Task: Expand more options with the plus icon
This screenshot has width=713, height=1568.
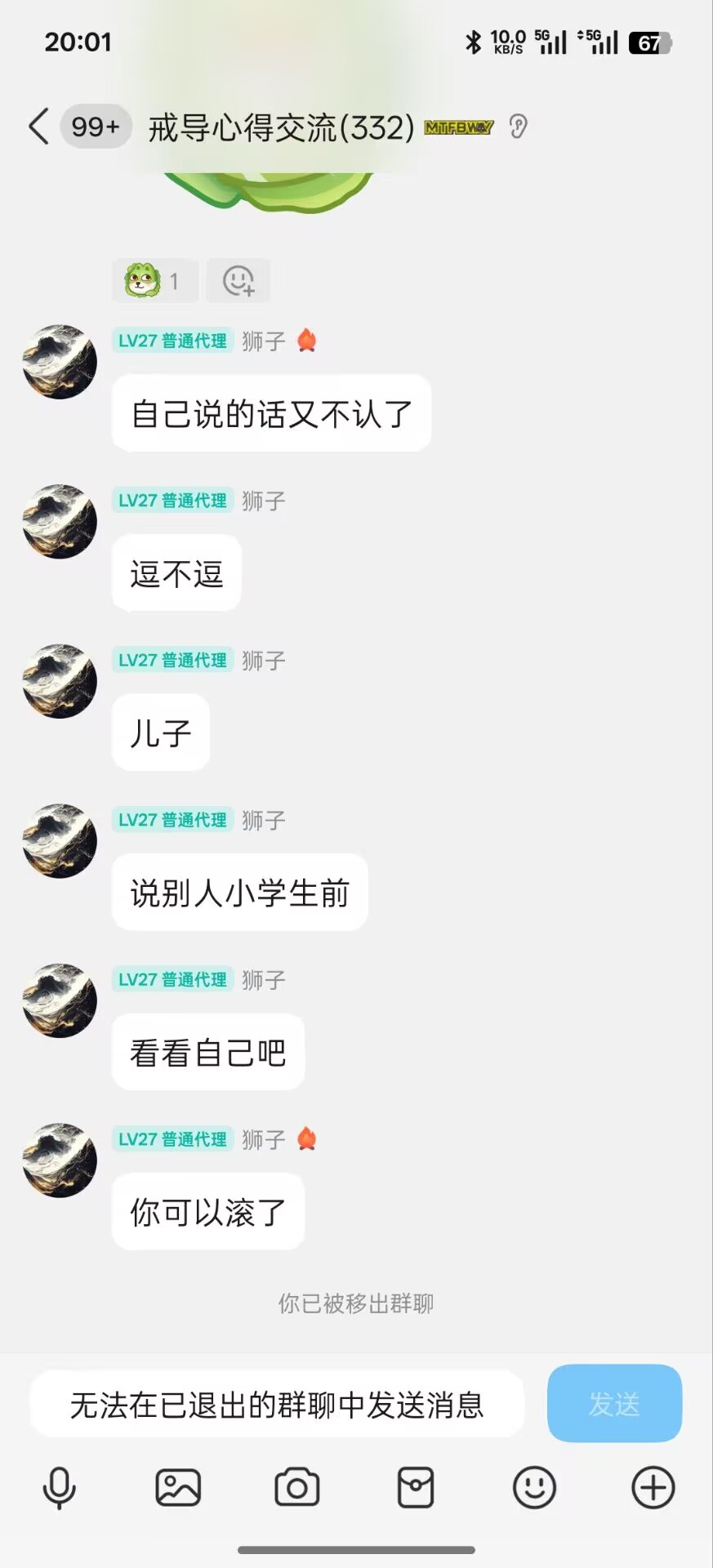Action: pyautogui.click(x=653, y=1487)
